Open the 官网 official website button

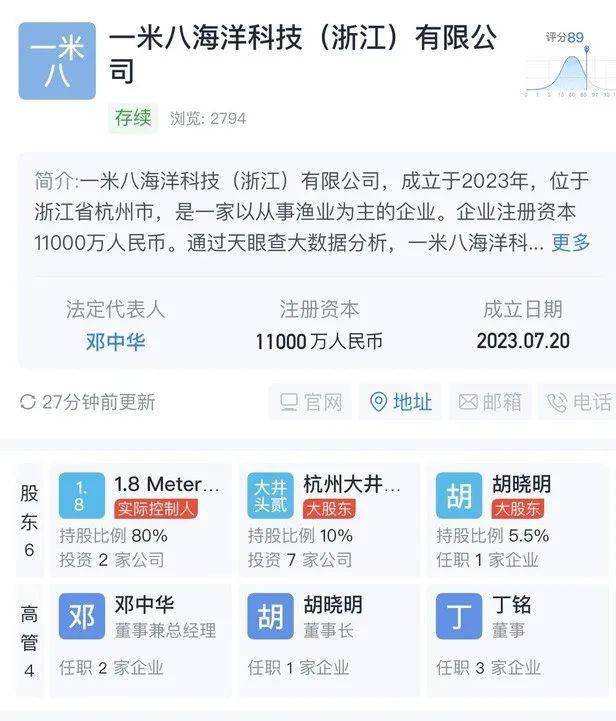click(x=310, y=402)
